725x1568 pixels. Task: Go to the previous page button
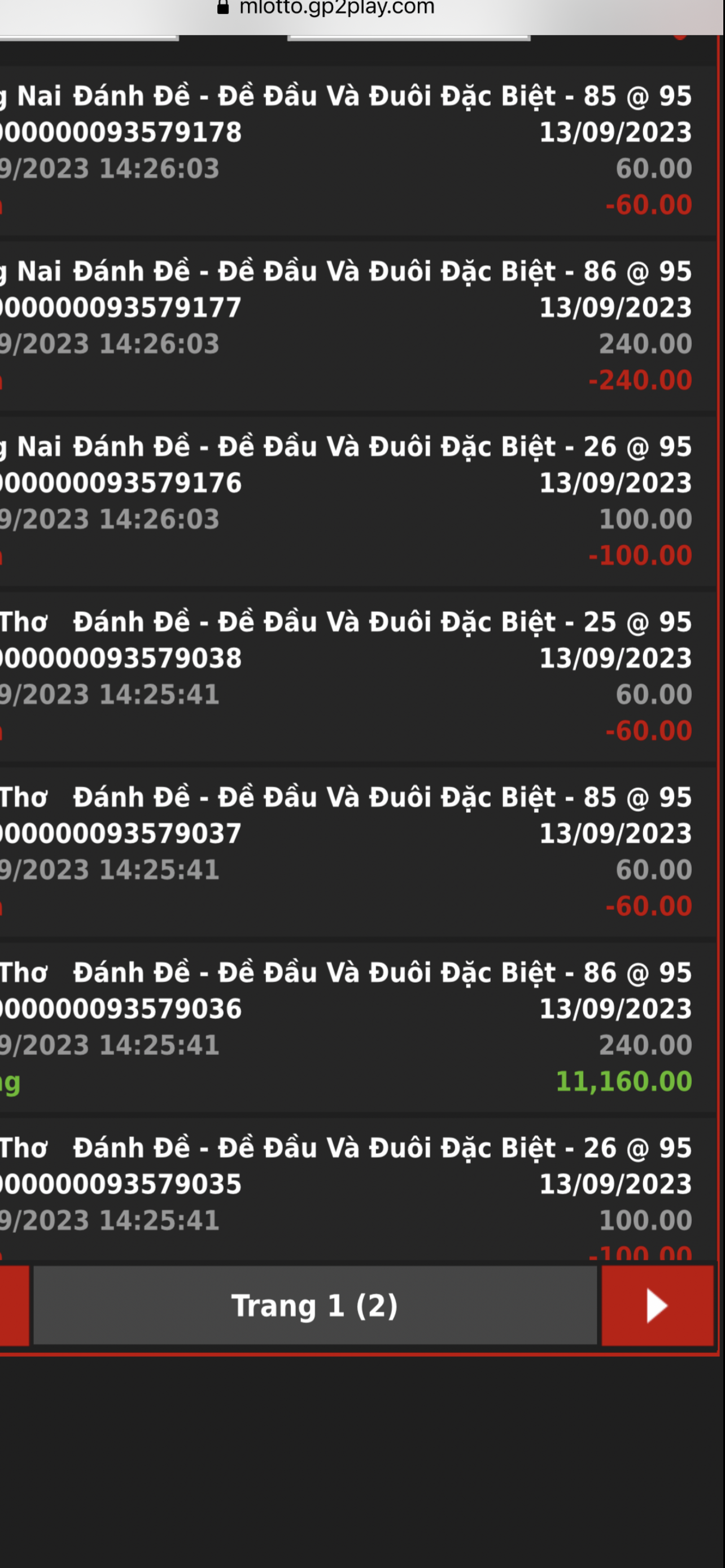pyautogui.click(x=14, y=1305)
